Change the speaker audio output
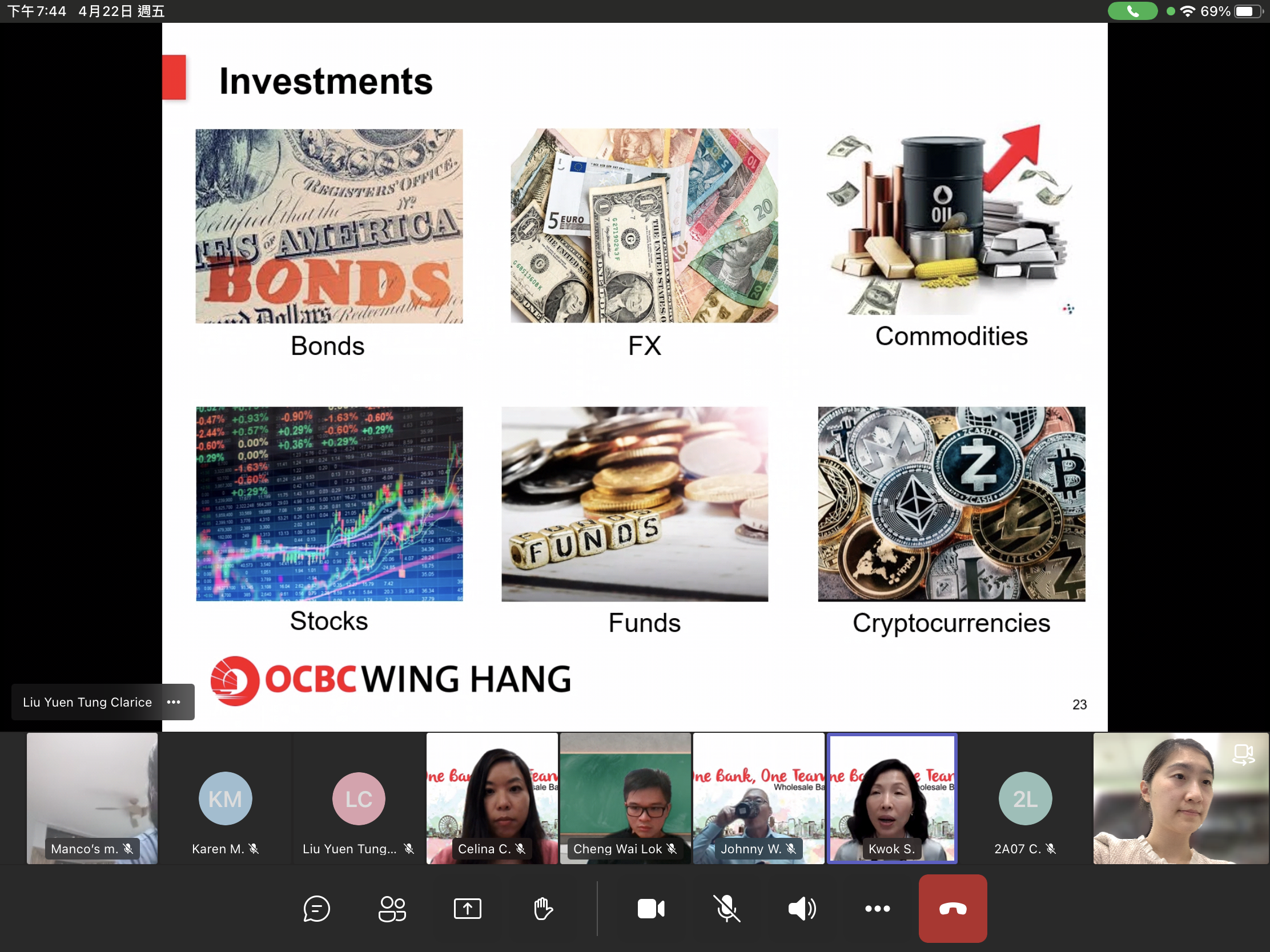 802,909
